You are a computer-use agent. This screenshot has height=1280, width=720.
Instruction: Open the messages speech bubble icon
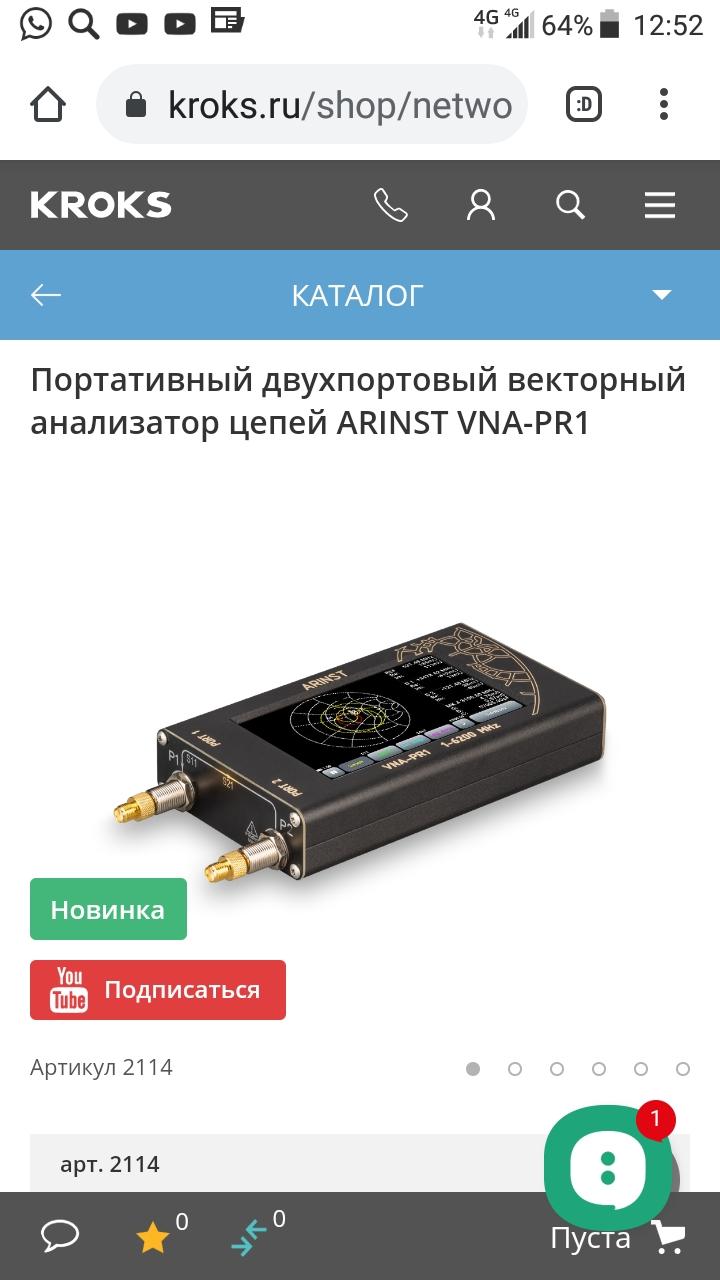(60, 1237)
